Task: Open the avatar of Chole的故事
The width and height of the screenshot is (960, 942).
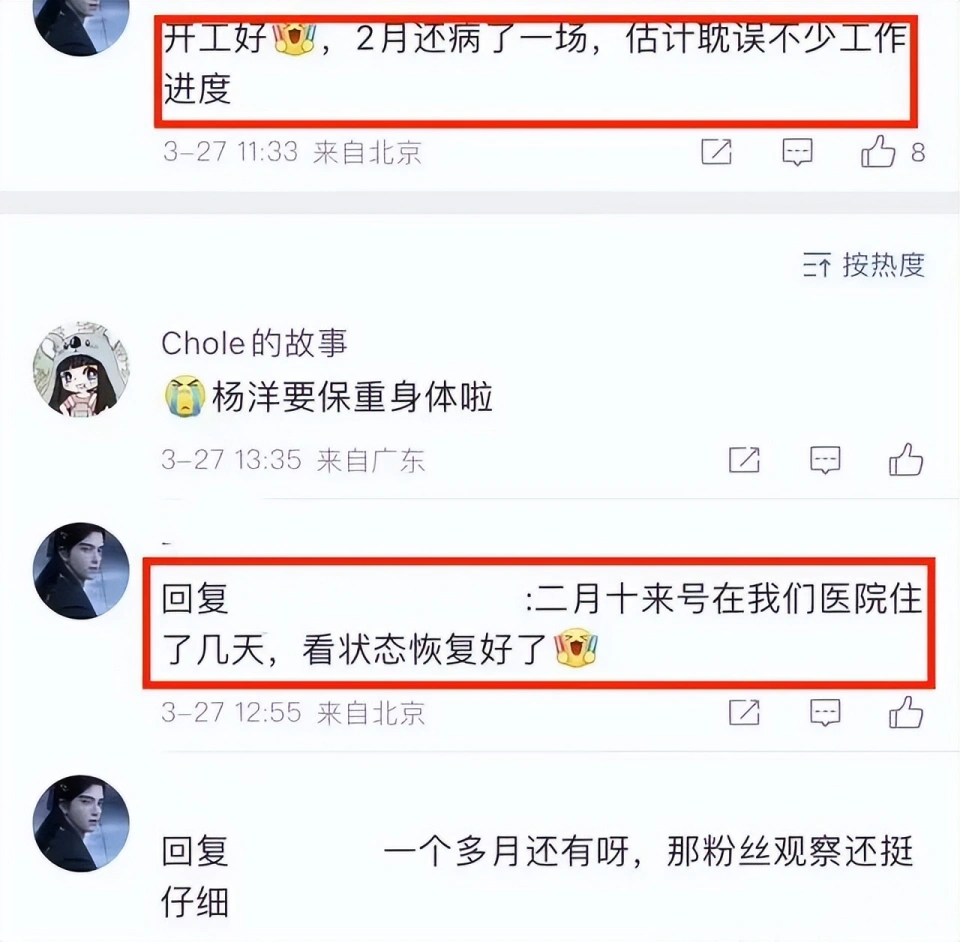Action: pyautogui.click(x=81, y=370)
